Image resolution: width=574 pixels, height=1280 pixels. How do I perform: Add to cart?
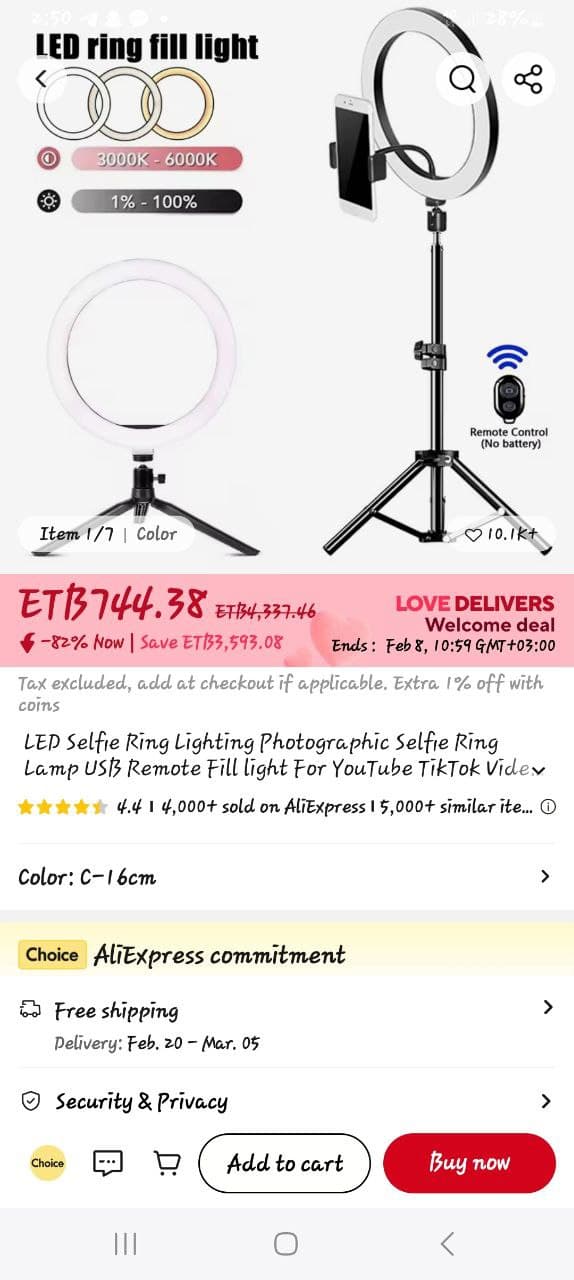coord(285,1163)
